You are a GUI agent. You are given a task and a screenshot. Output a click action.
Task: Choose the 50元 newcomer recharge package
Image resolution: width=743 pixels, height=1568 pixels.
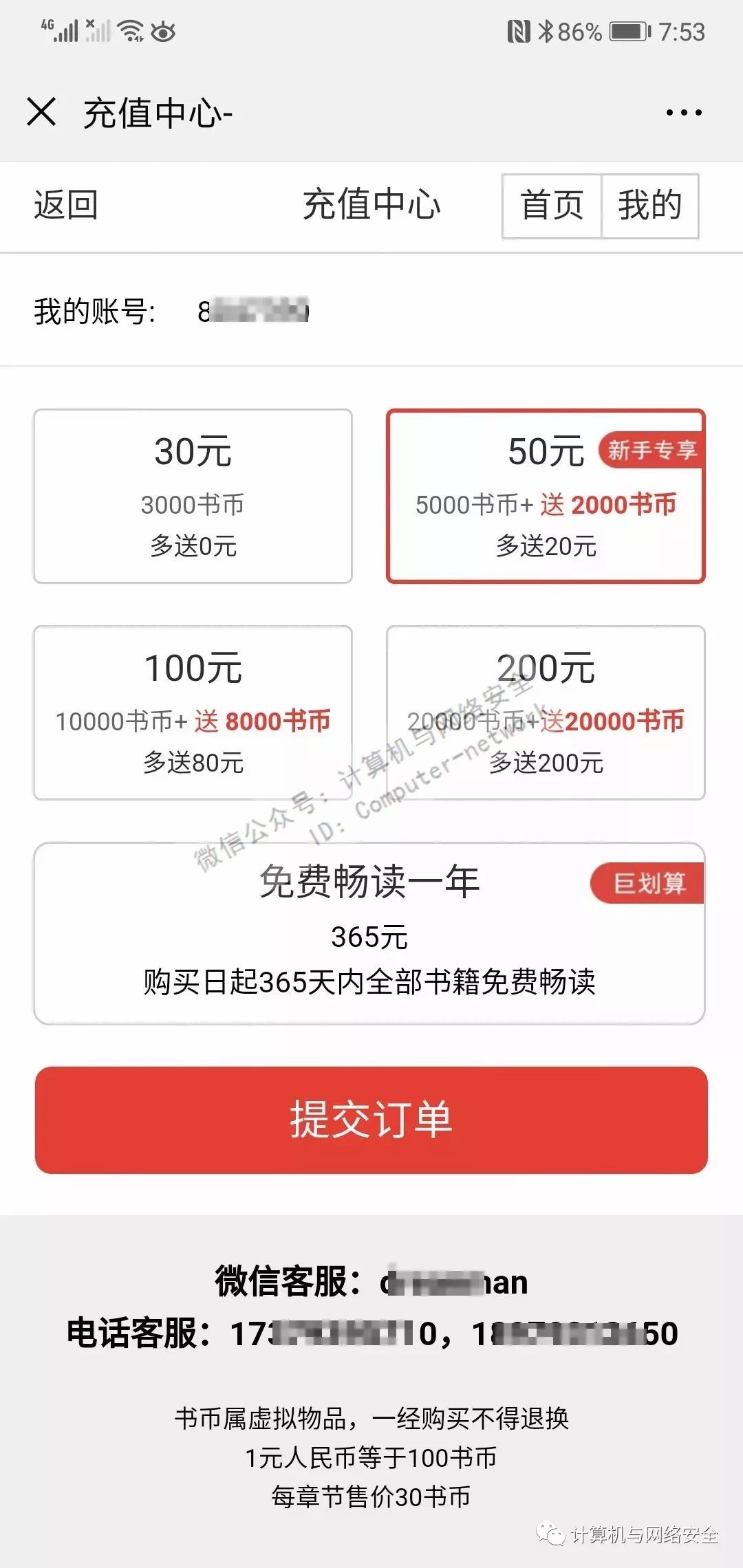point(546,496)
